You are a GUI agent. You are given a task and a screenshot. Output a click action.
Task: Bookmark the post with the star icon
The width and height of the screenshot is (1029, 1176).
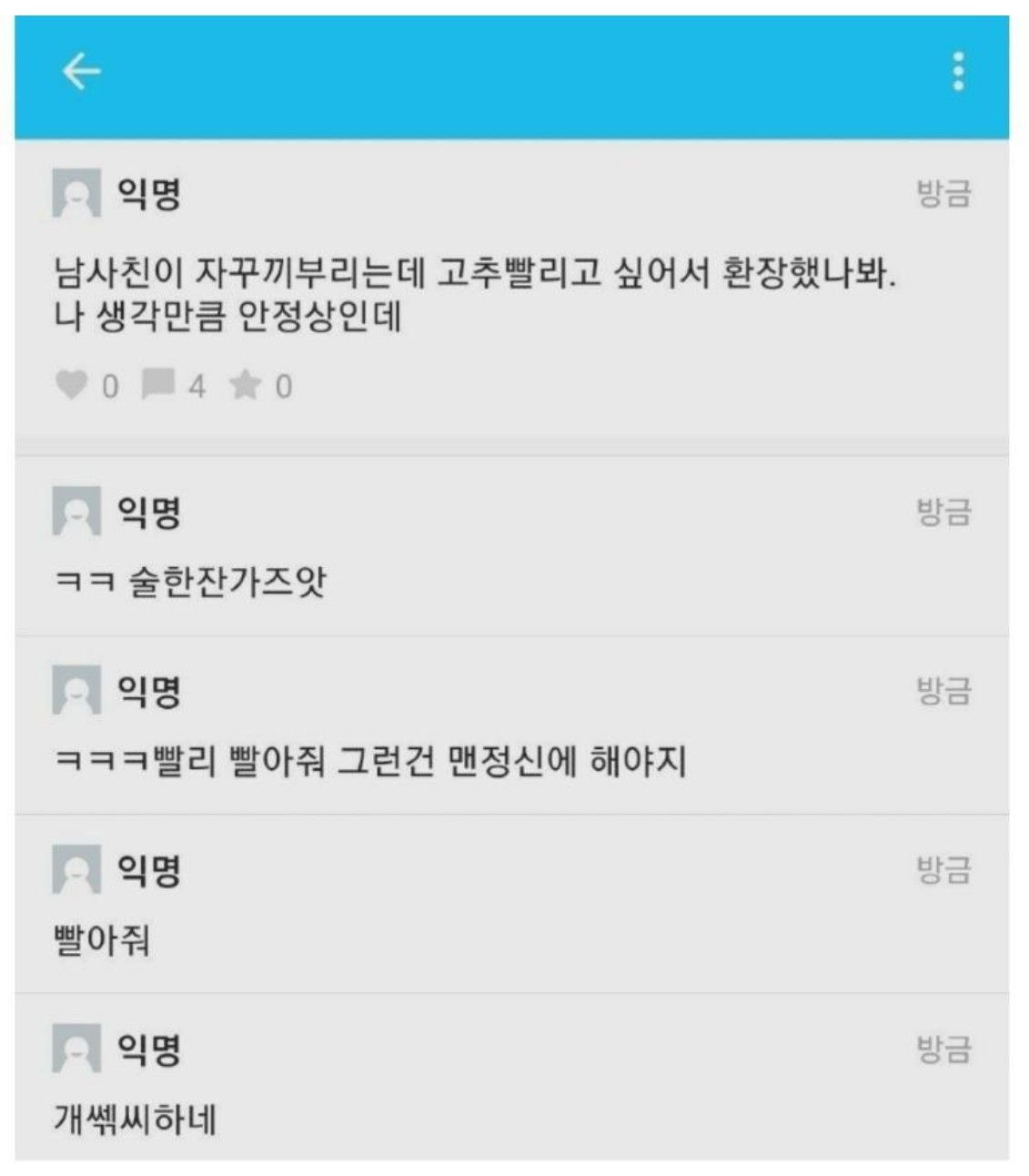(x=245, y=385)
